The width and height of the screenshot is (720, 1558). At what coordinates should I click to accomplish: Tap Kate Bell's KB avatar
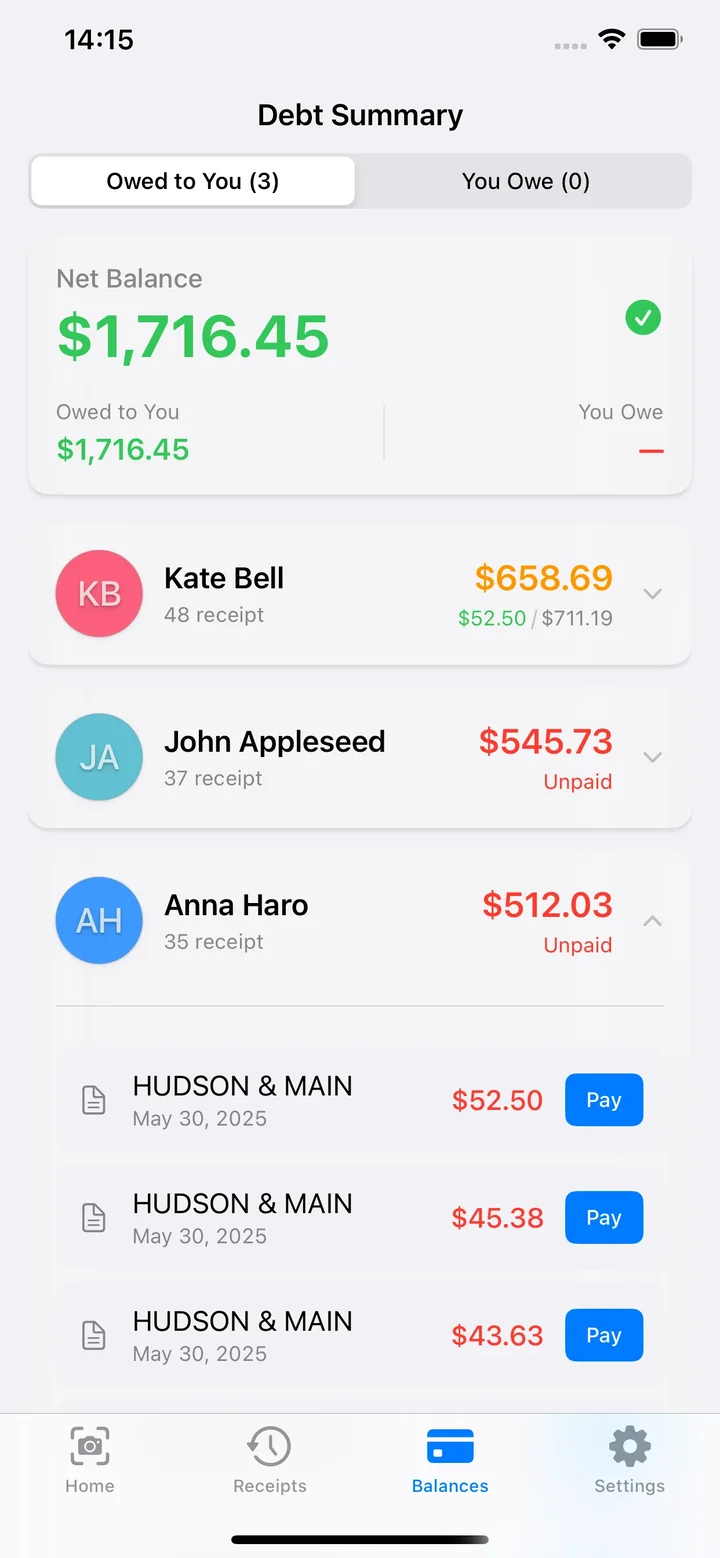[x=99, y=593]
